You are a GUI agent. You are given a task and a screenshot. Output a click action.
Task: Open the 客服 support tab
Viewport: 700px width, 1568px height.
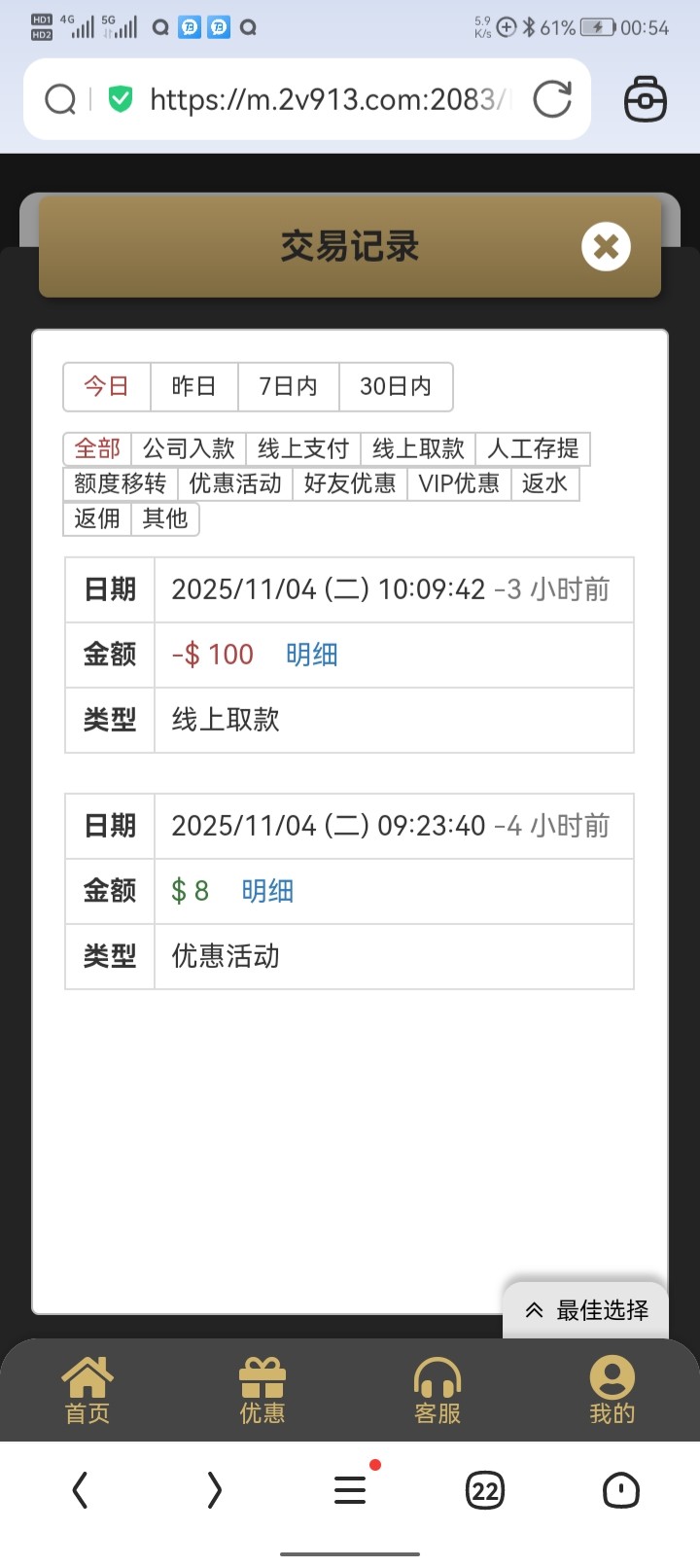[x=437, y=1391]
